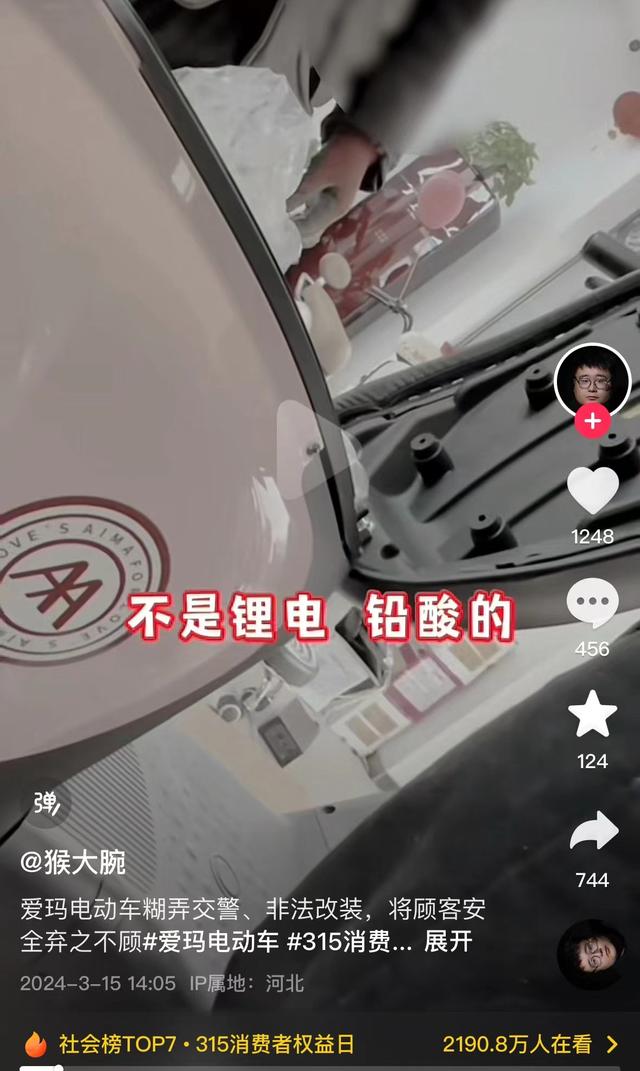640x1071 pixels.
Task: Toggle the danmaku (弹) overlay
Action: coord(46,803)
